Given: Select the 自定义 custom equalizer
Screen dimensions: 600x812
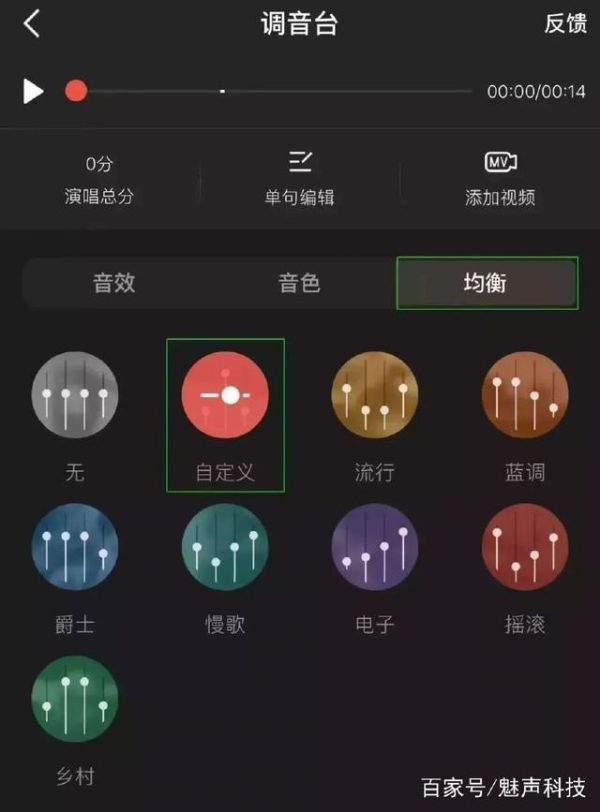Looking at the screenshot, I should pos(225,396).
